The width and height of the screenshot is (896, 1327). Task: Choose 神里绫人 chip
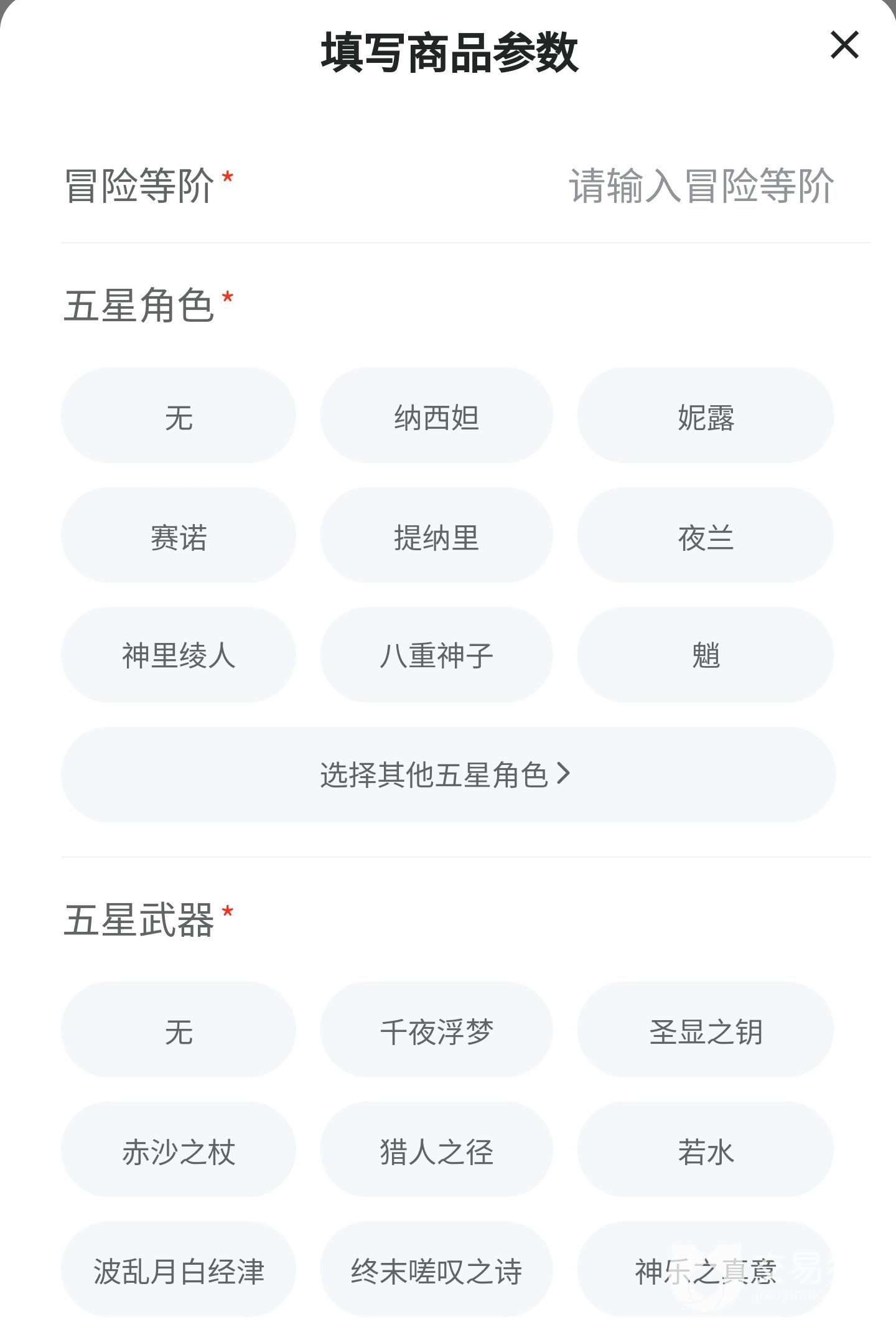(179, 655)
